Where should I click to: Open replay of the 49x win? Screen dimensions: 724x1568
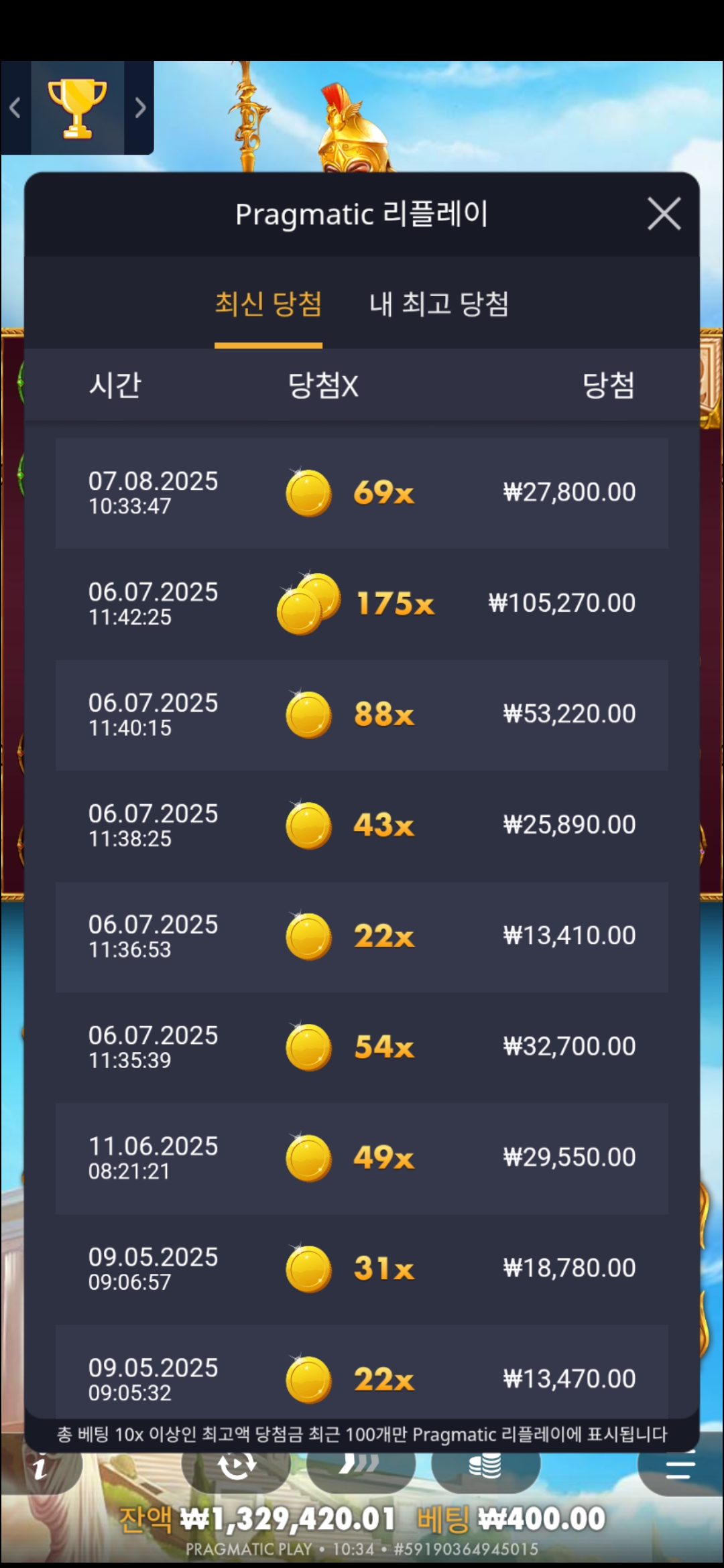[x=362, y=1158]
